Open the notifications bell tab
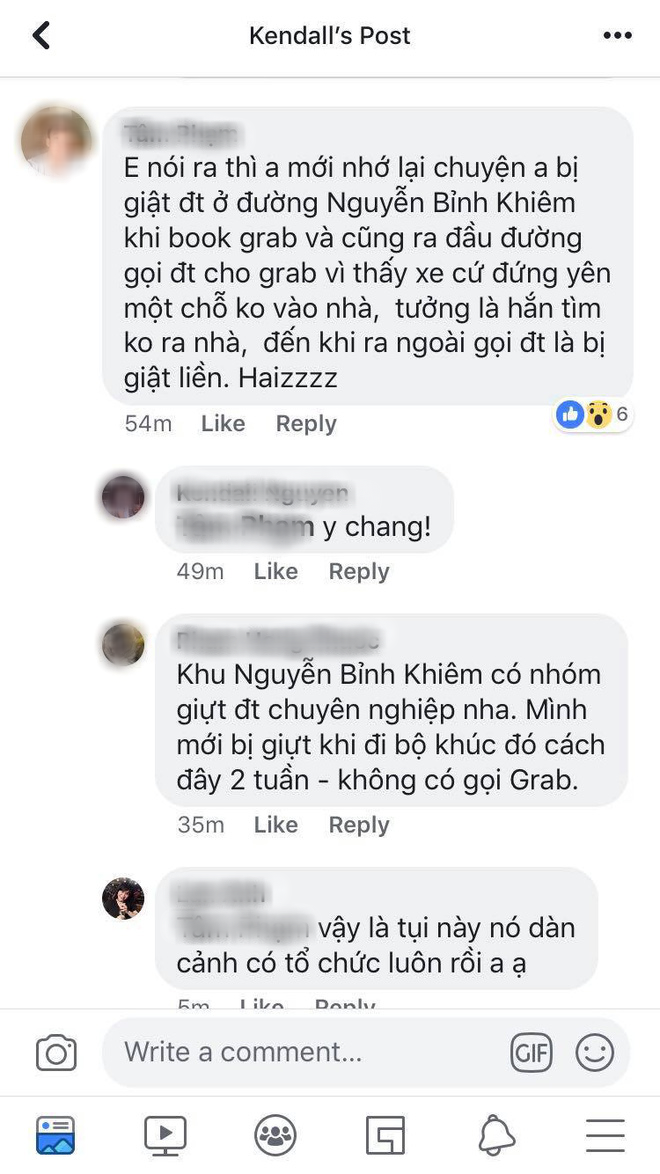 tap(496, 1135)
